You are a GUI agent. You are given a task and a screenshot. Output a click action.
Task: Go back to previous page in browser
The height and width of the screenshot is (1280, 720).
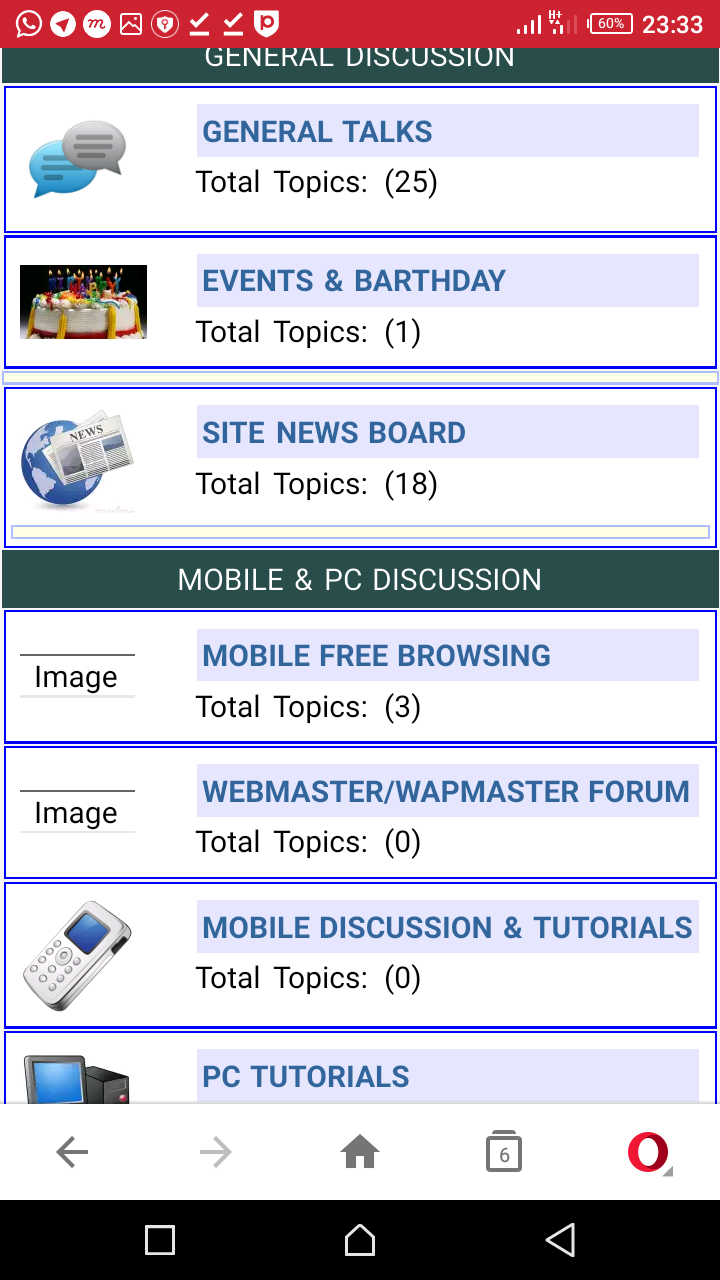coord(72,1153)
